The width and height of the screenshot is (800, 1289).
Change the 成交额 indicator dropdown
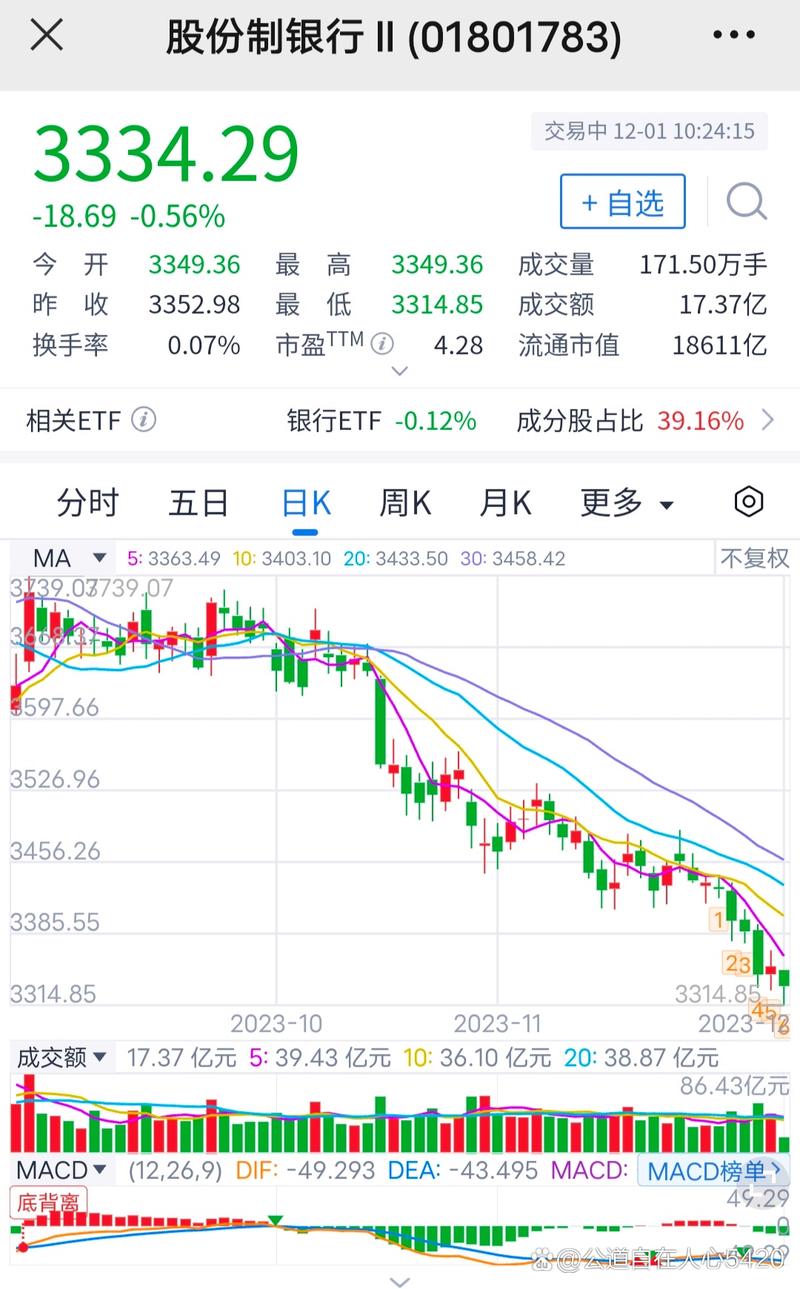(62, 1056)
